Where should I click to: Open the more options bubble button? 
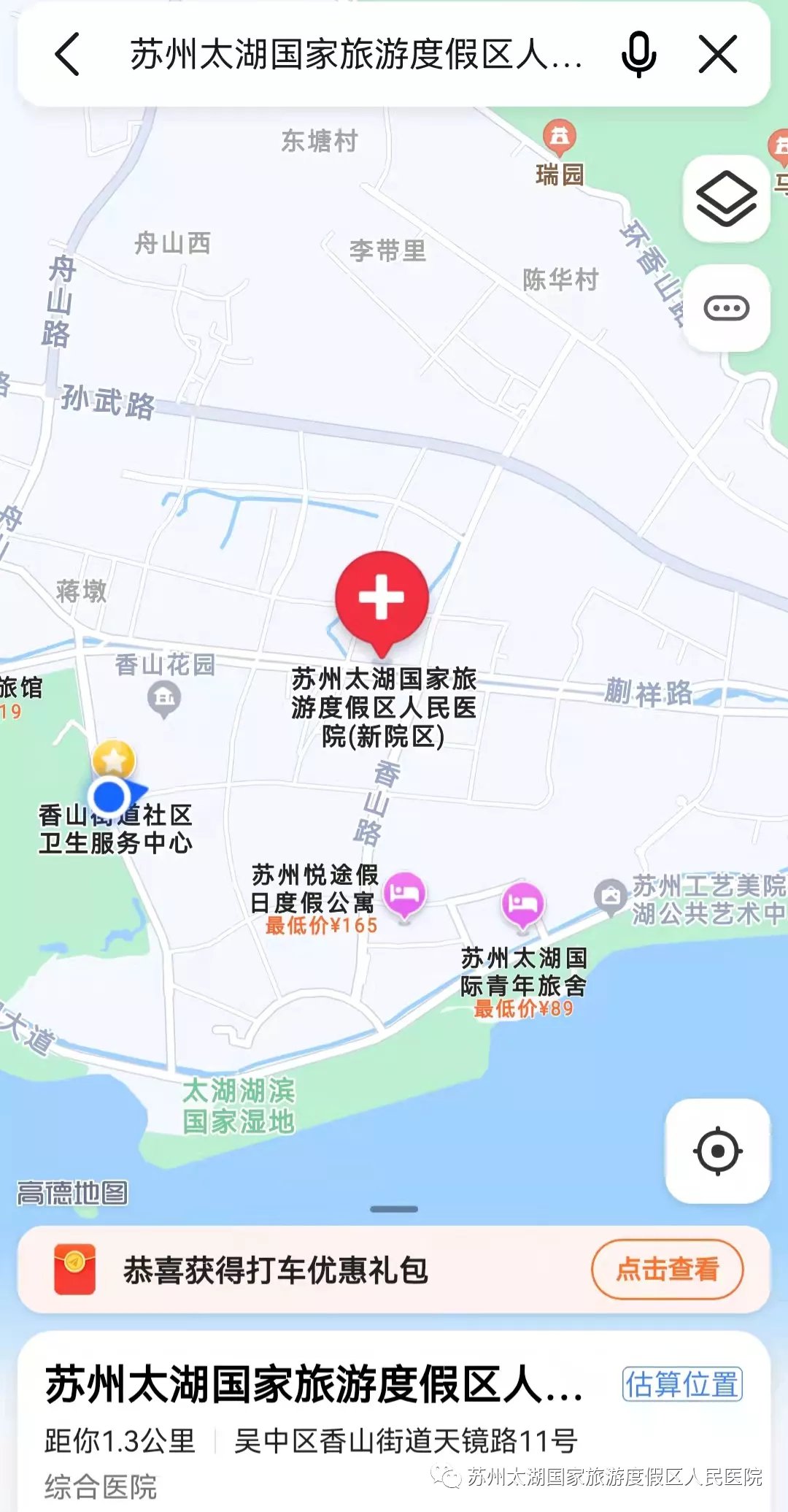tap(726, 308)
